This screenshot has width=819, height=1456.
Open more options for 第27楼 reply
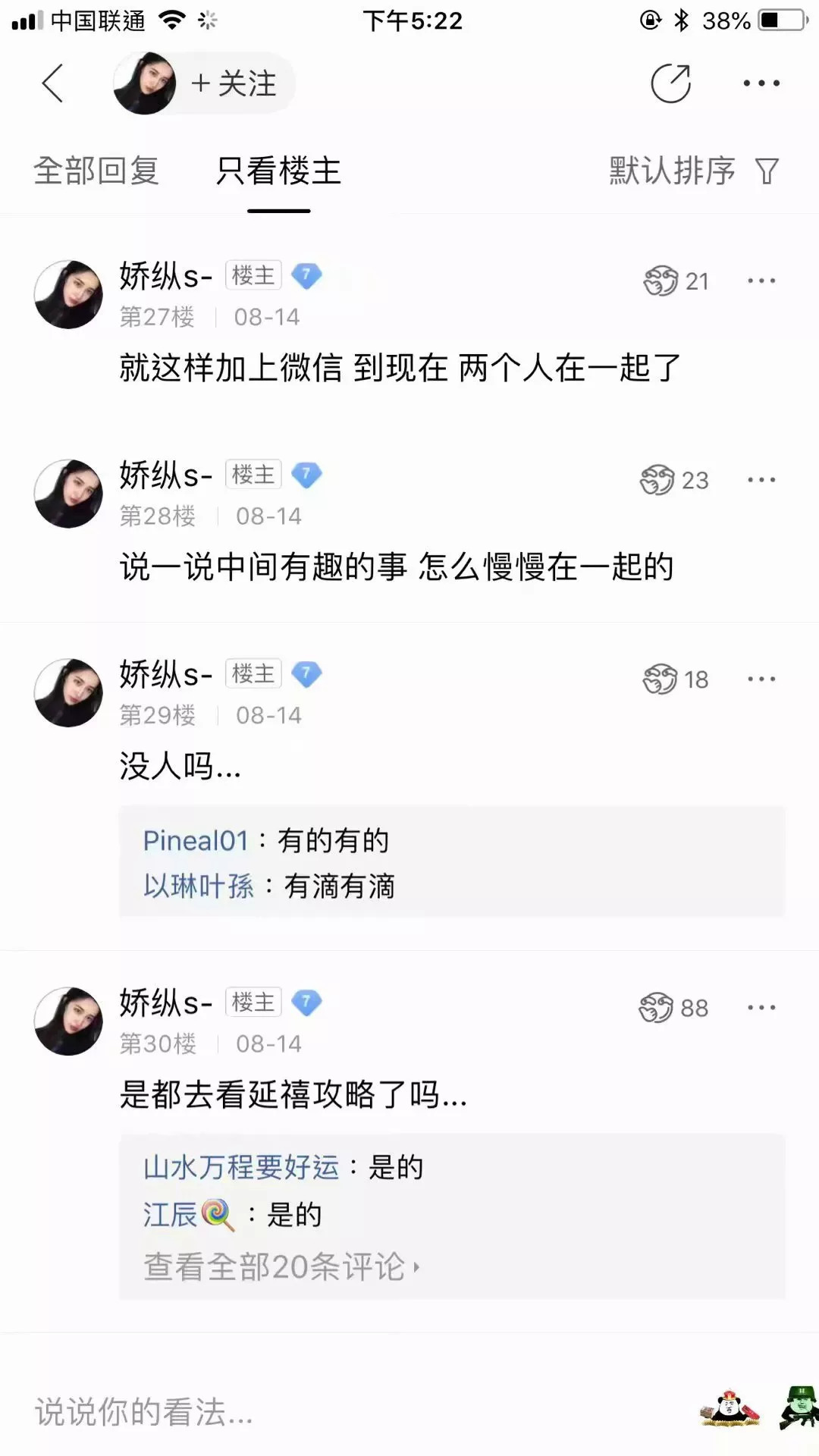(x=761, y=281)
